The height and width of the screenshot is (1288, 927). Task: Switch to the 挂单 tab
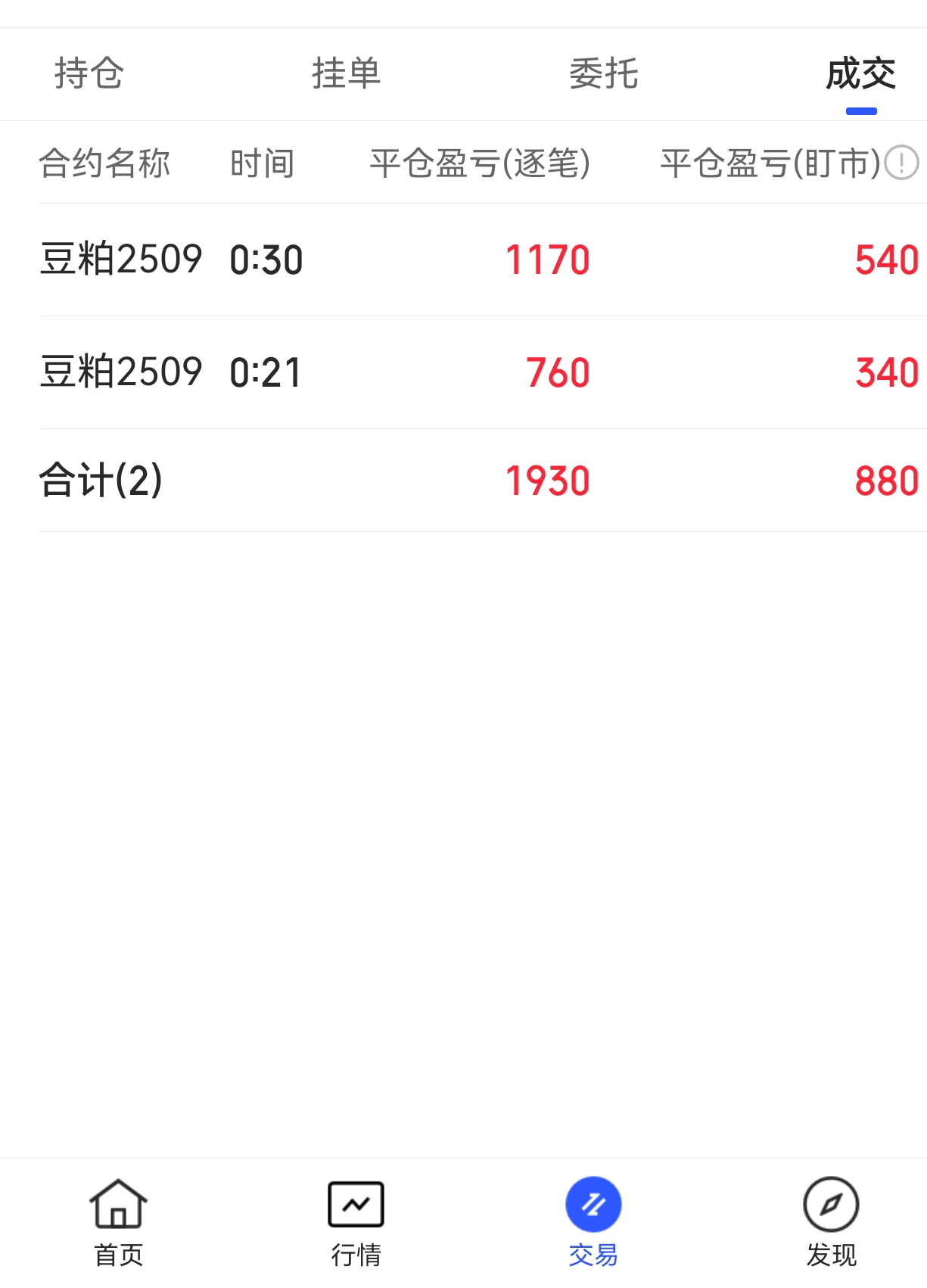[346, 74]
